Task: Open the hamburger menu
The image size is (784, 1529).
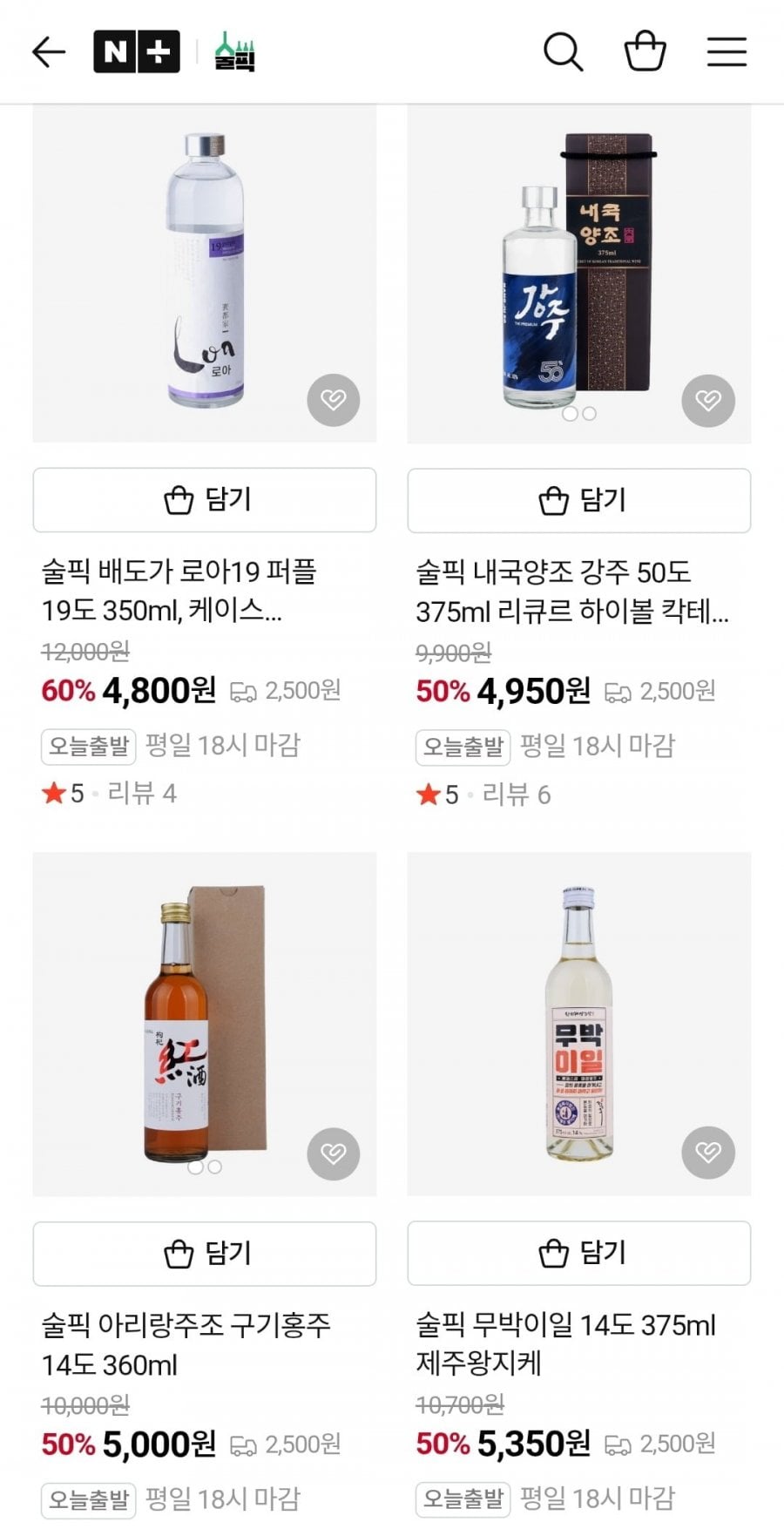Action: 727,52
